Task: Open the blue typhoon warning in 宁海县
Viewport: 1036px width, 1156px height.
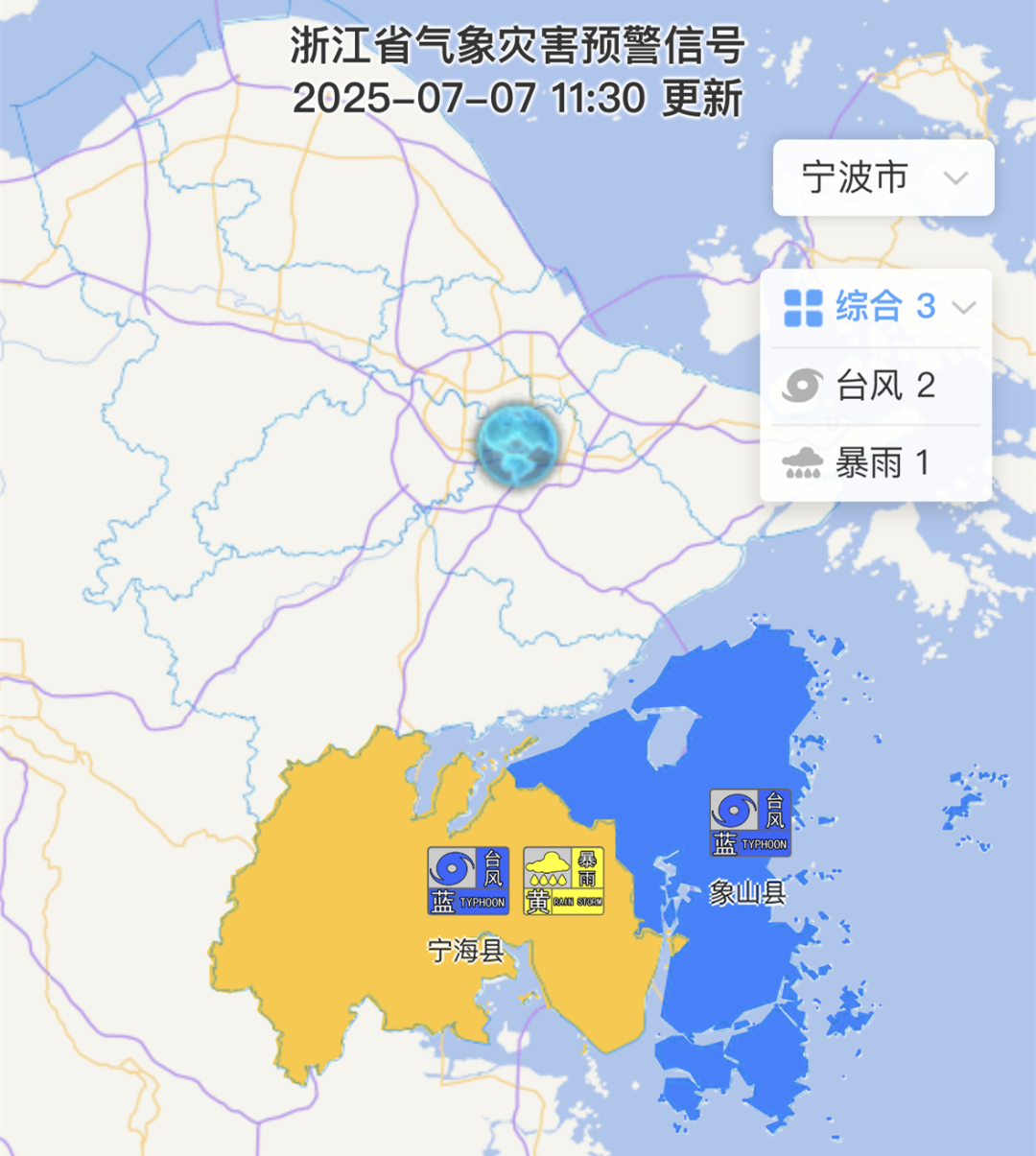Action: point(468,881)
